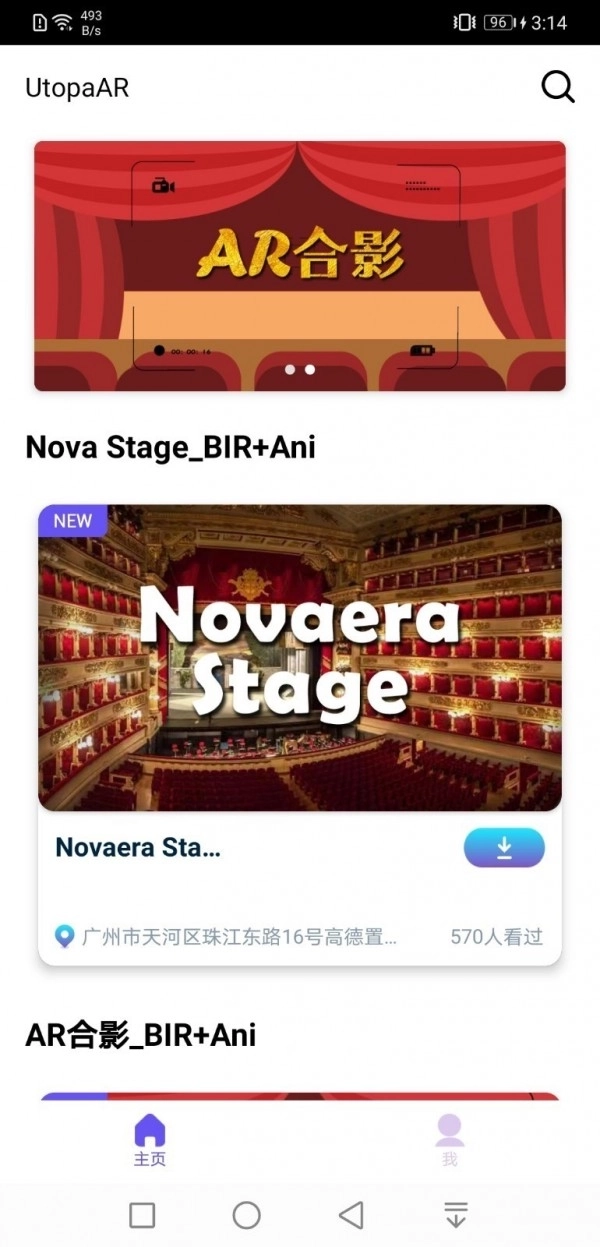The image size is (600, 1247).
Task: Open search with the magnifier icon
Action: tap(558, 88)
